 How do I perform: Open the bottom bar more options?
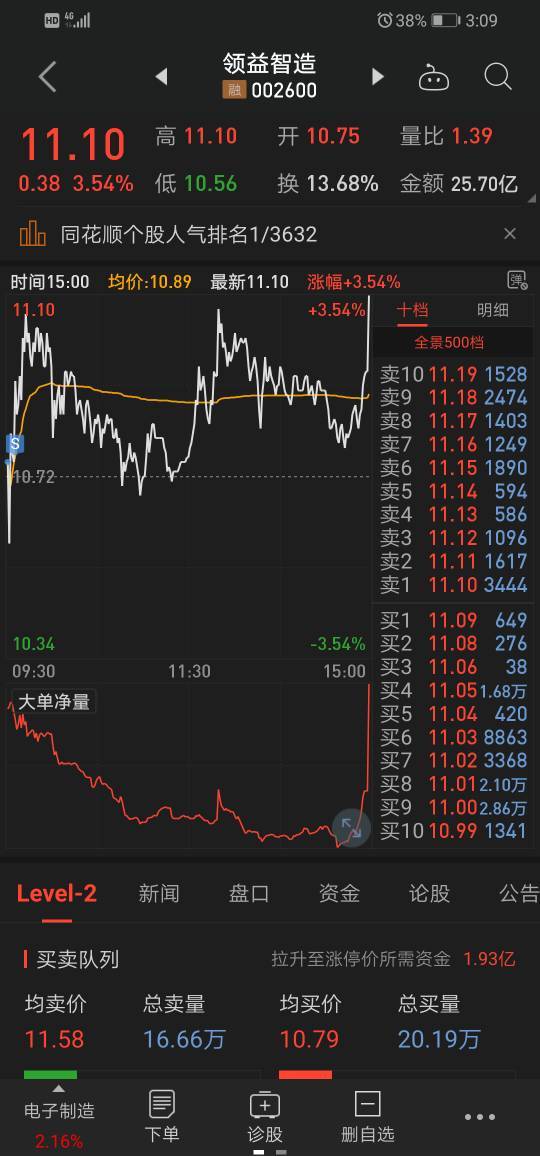point(480,1117)
